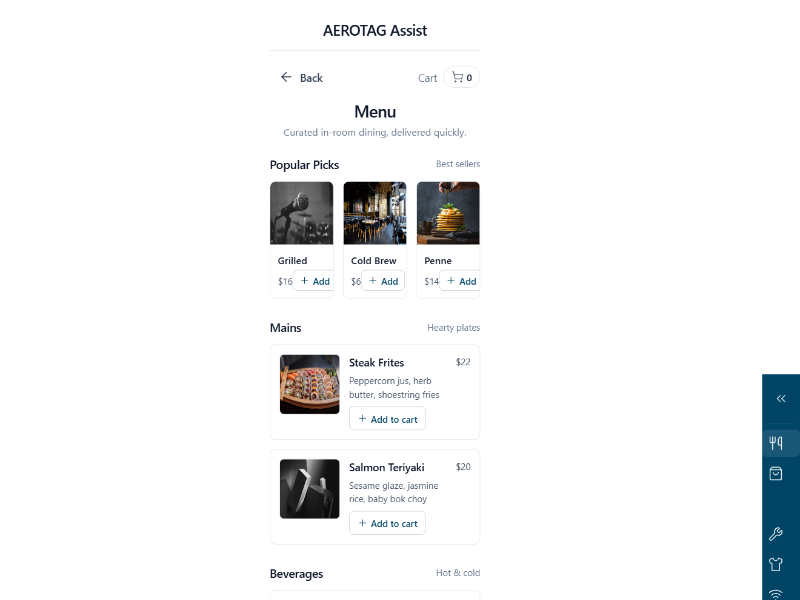The width and height of the screenshot is (800, 600).
Task: Add Salmon Teriyaki to cart
Action: pyautogui.click(x=387, y=523)
